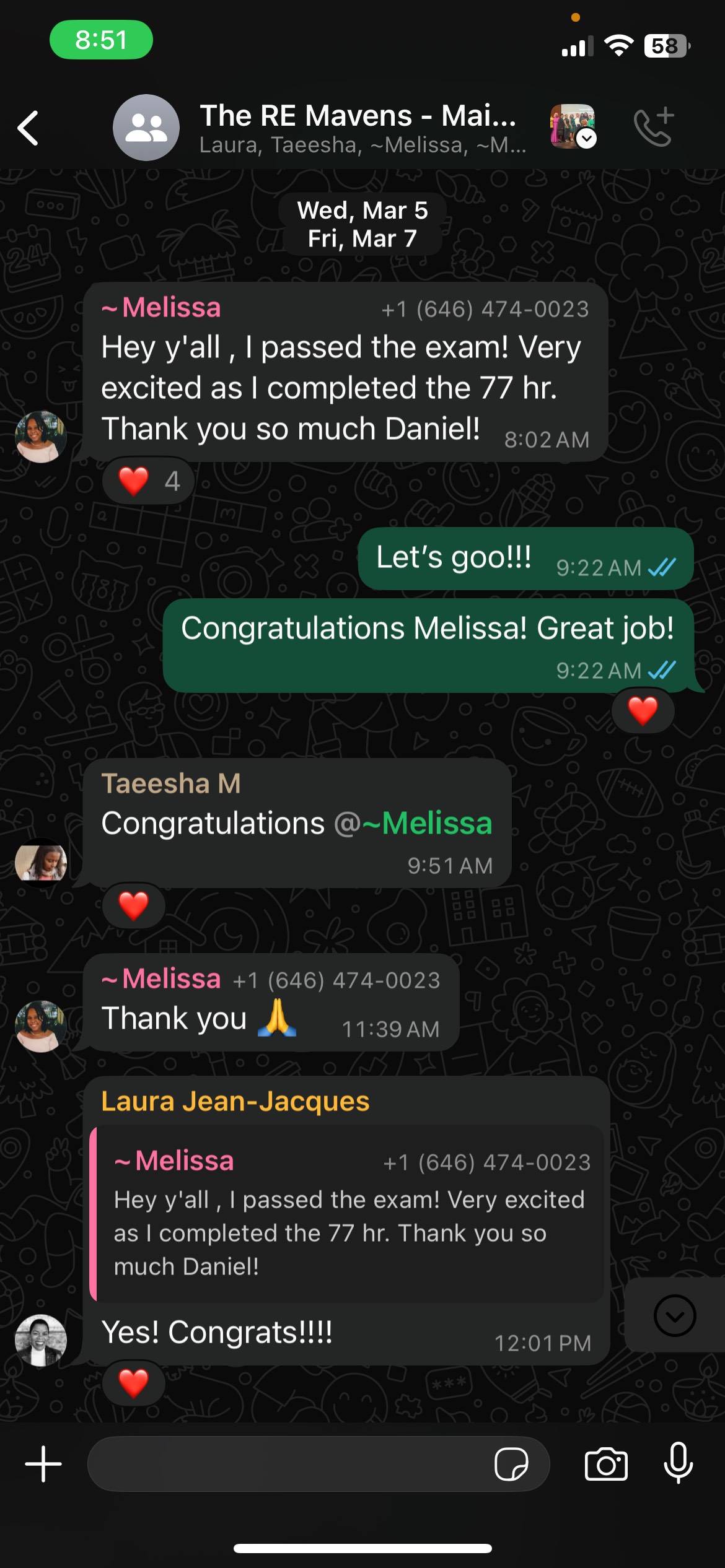Open the attachment plus menu
The height and width of the screenshot is (1568, 725).
[x=43, y=1464]
